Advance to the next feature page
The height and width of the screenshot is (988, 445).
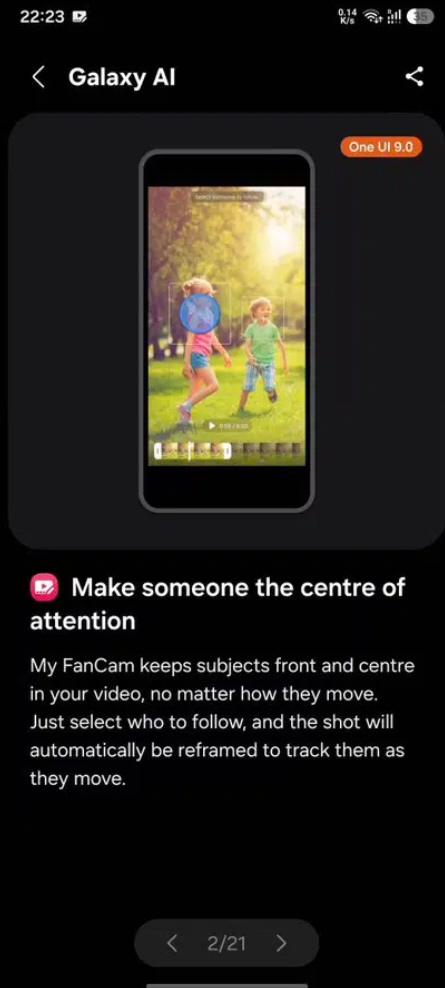point(282,943)
